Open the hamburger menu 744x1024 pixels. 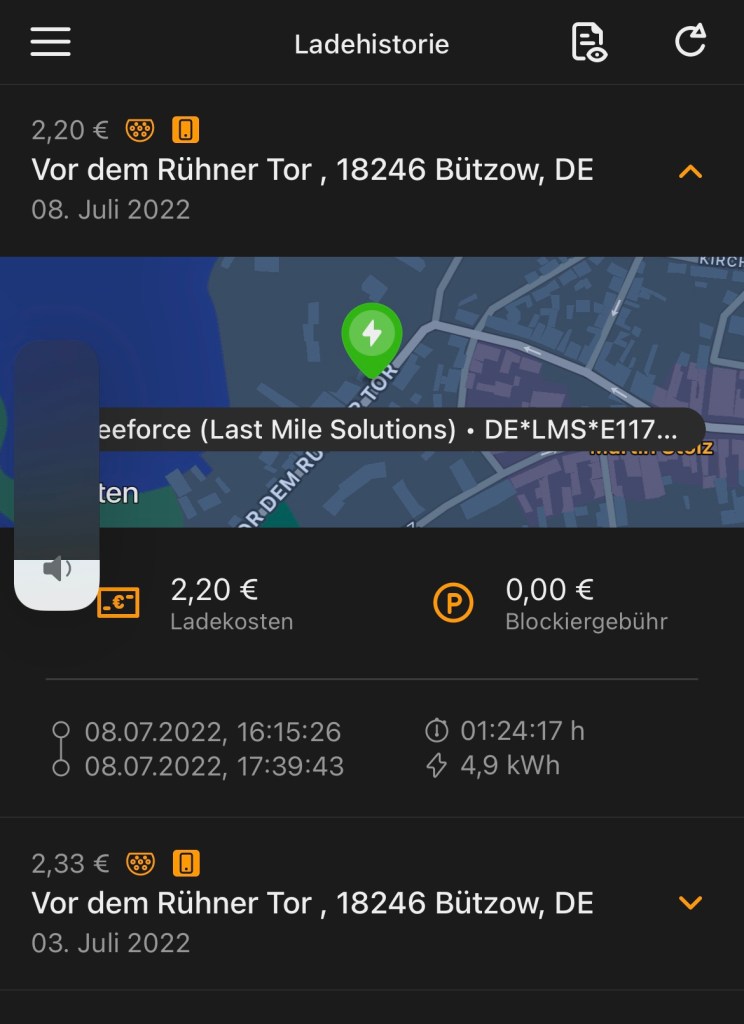(50, 43)
